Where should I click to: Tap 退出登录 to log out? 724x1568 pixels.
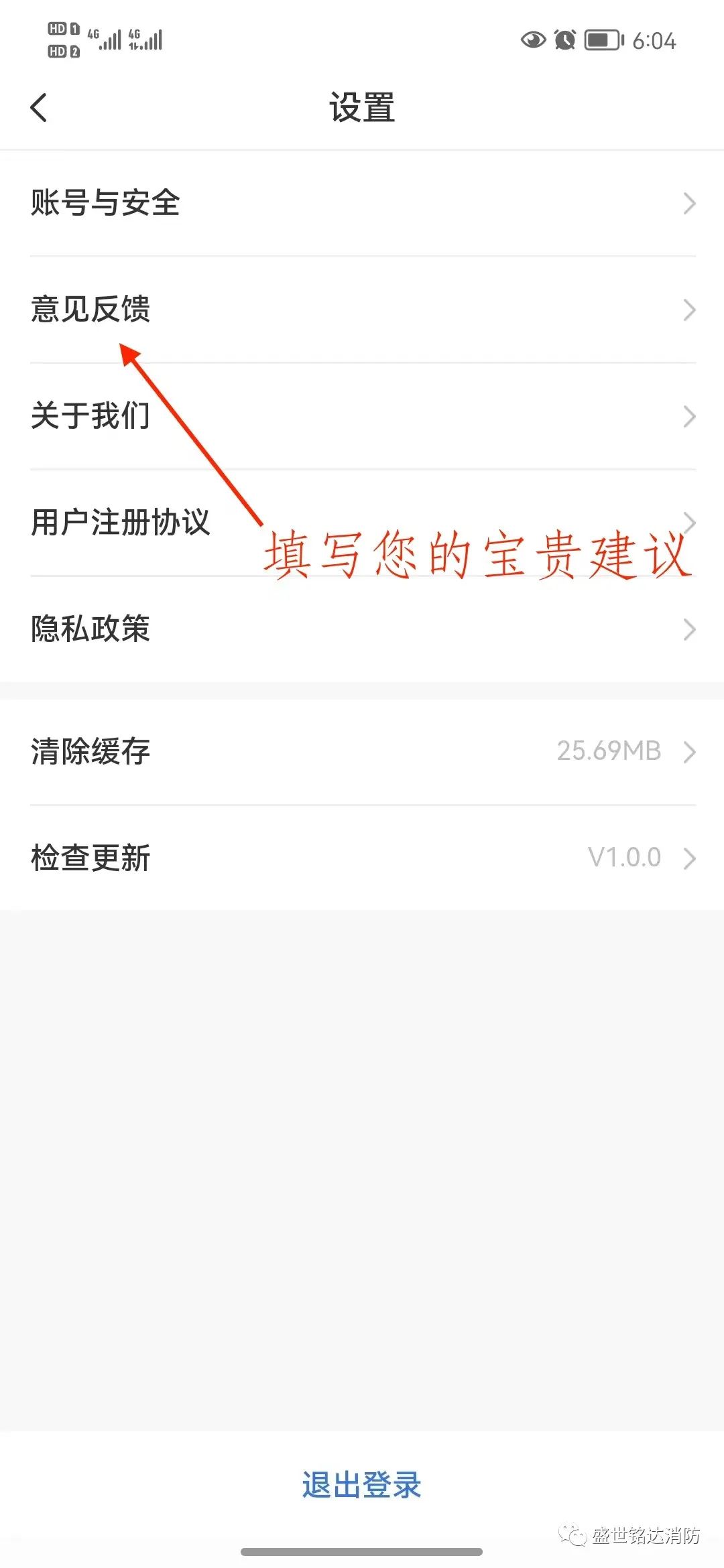click(361, 1485)
